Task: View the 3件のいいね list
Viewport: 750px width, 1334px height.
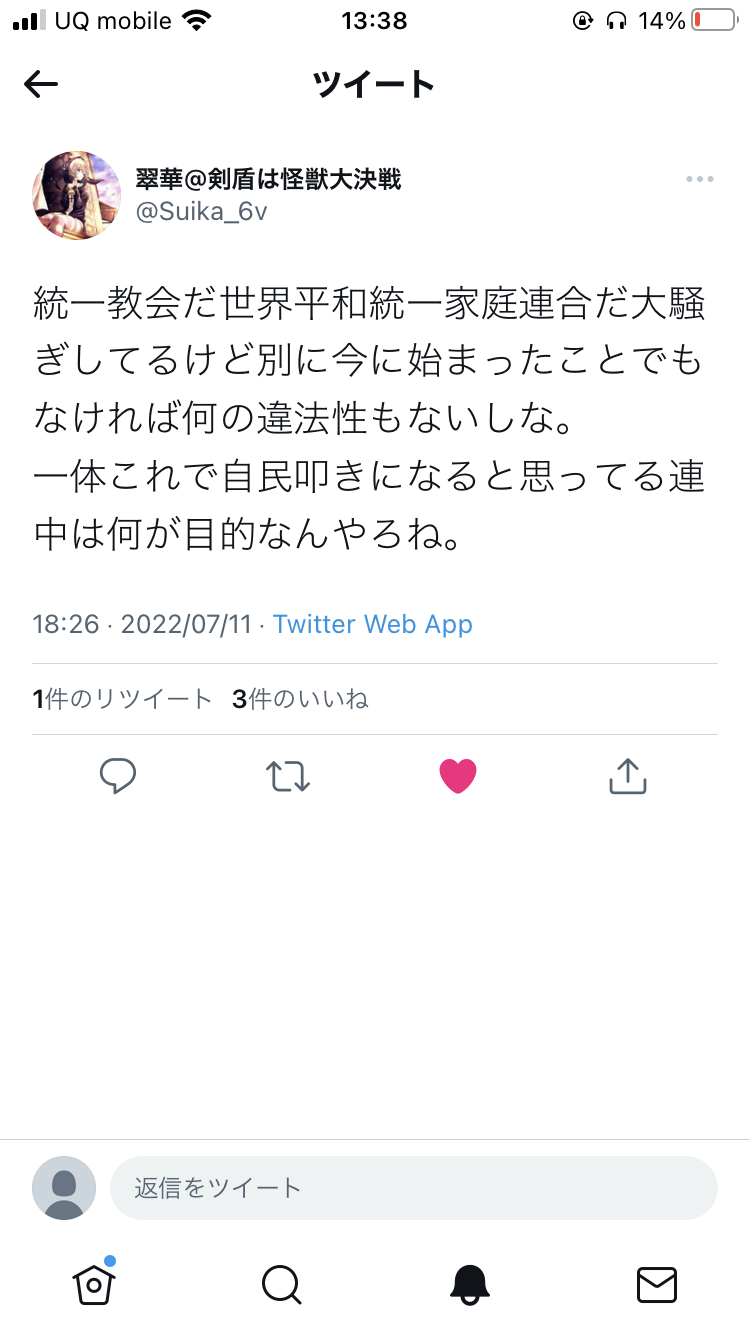Action: 300,699
